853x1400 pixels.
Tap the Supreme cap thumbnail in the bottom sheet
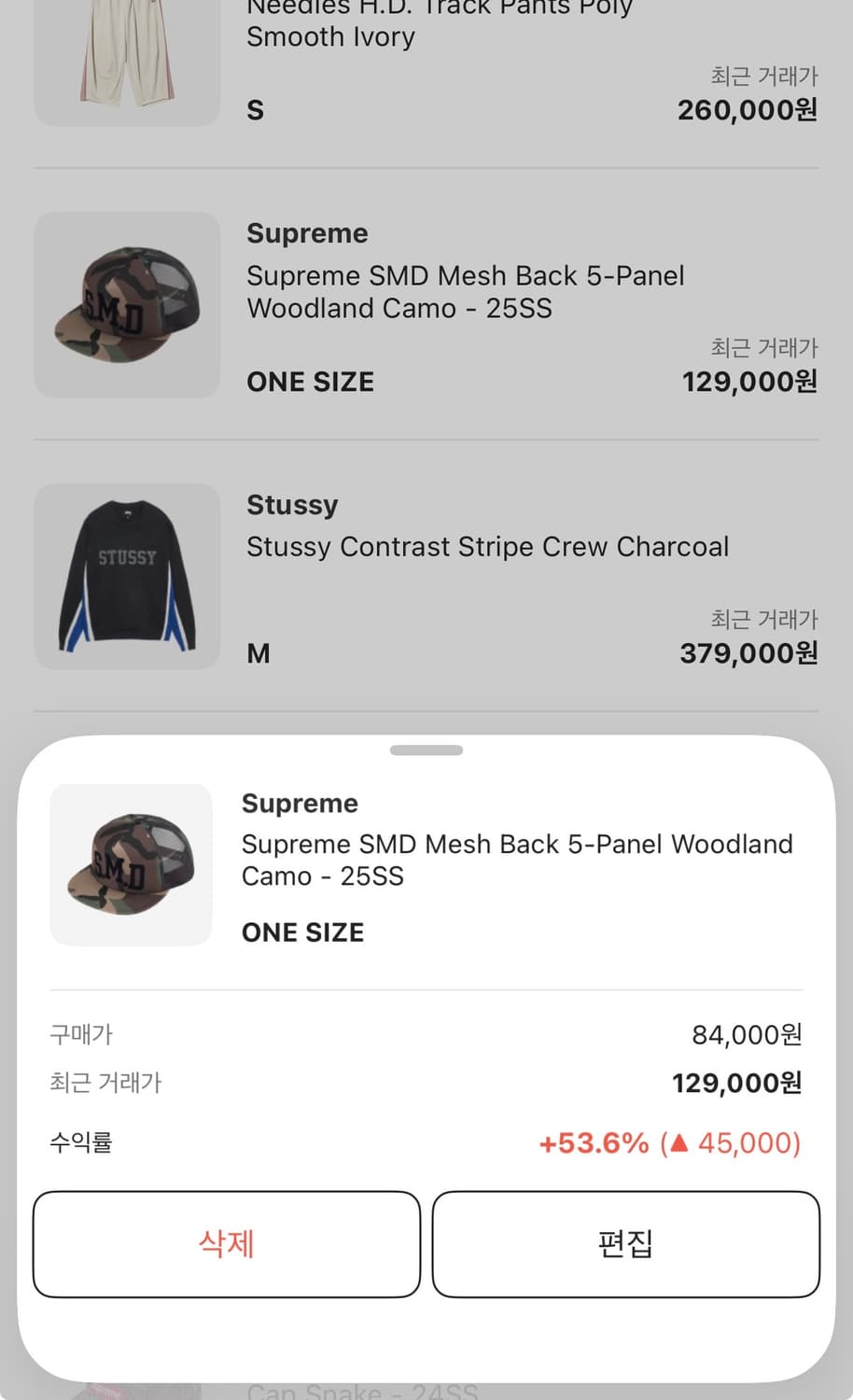[x=131, y=863]
